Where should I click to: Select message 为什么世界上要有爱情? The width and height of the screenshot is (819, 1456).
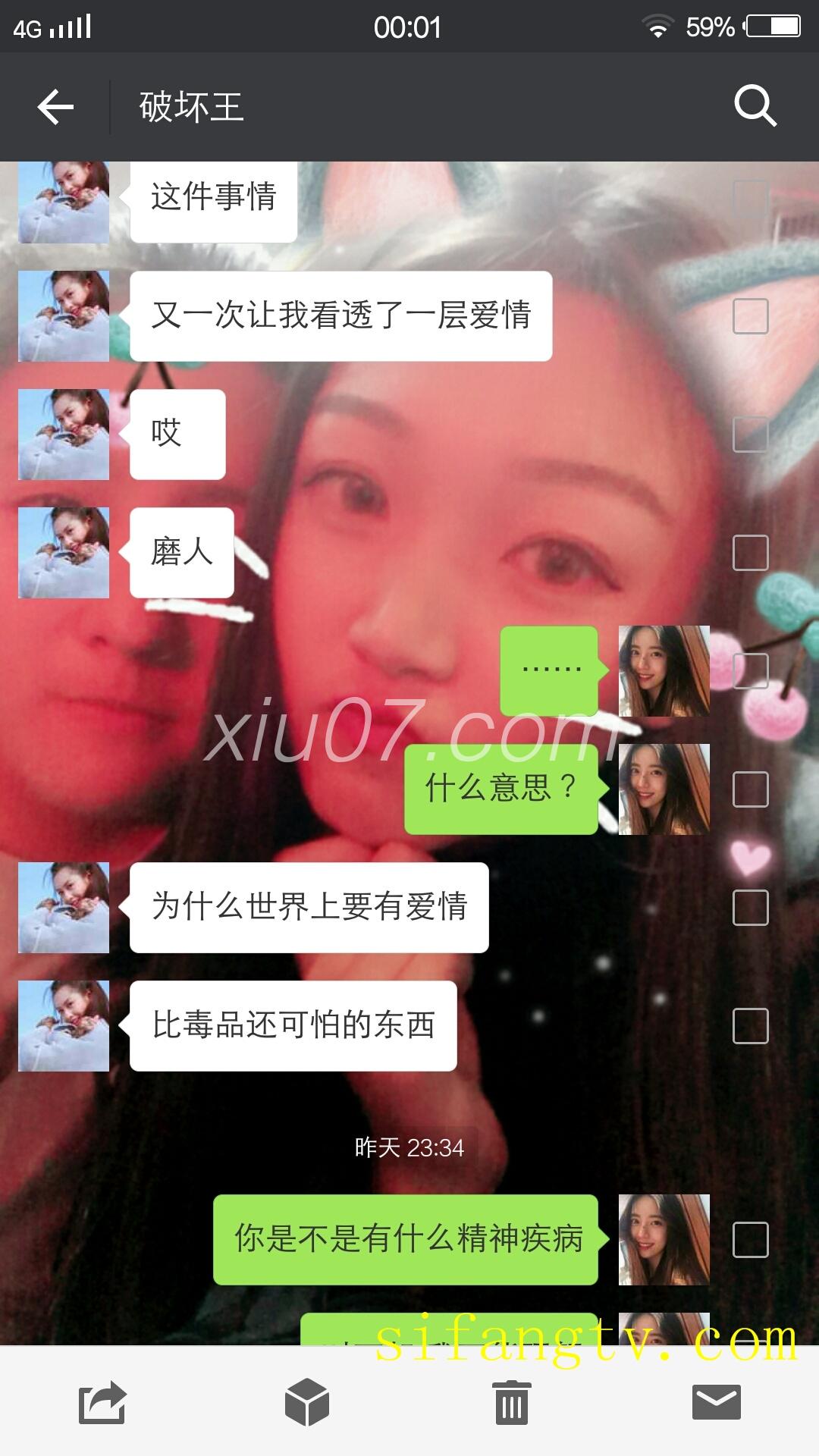pyautogui.click(x=750, y=908)
